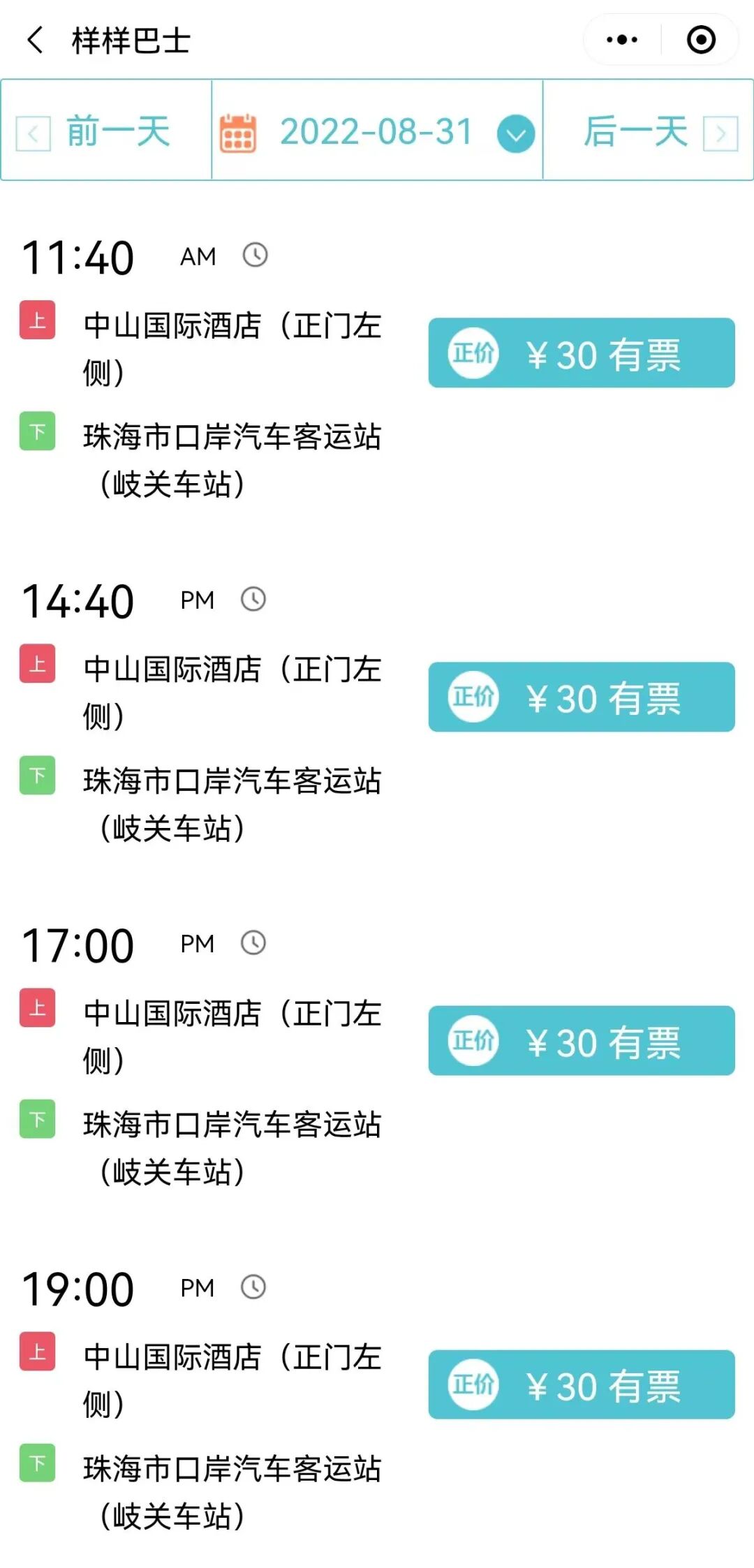The image size is (754, 1568).
Task: Open the date picker showing 2022-08-31
Action: (x=377, y=131)
